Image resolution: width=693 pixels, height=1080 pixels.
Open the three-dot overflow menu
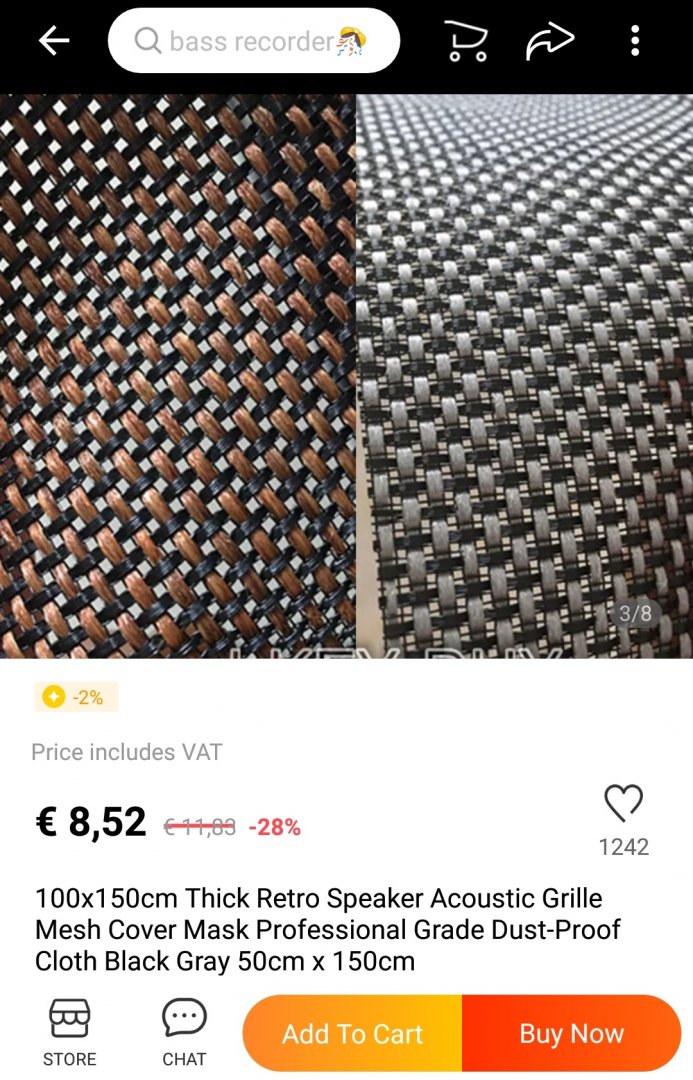click(x=635, y=41)
